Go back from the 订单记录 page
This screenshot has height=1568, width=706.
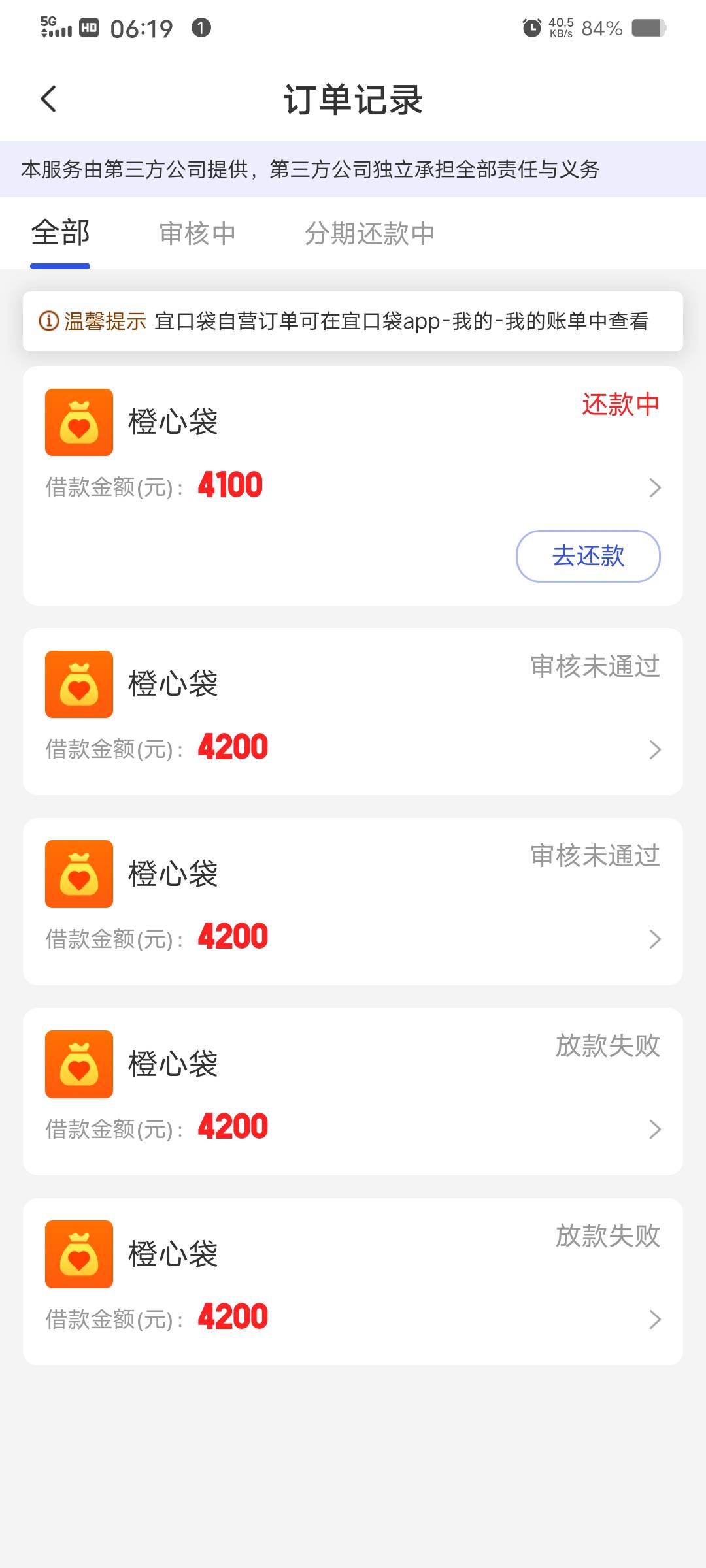click(48, 99)
